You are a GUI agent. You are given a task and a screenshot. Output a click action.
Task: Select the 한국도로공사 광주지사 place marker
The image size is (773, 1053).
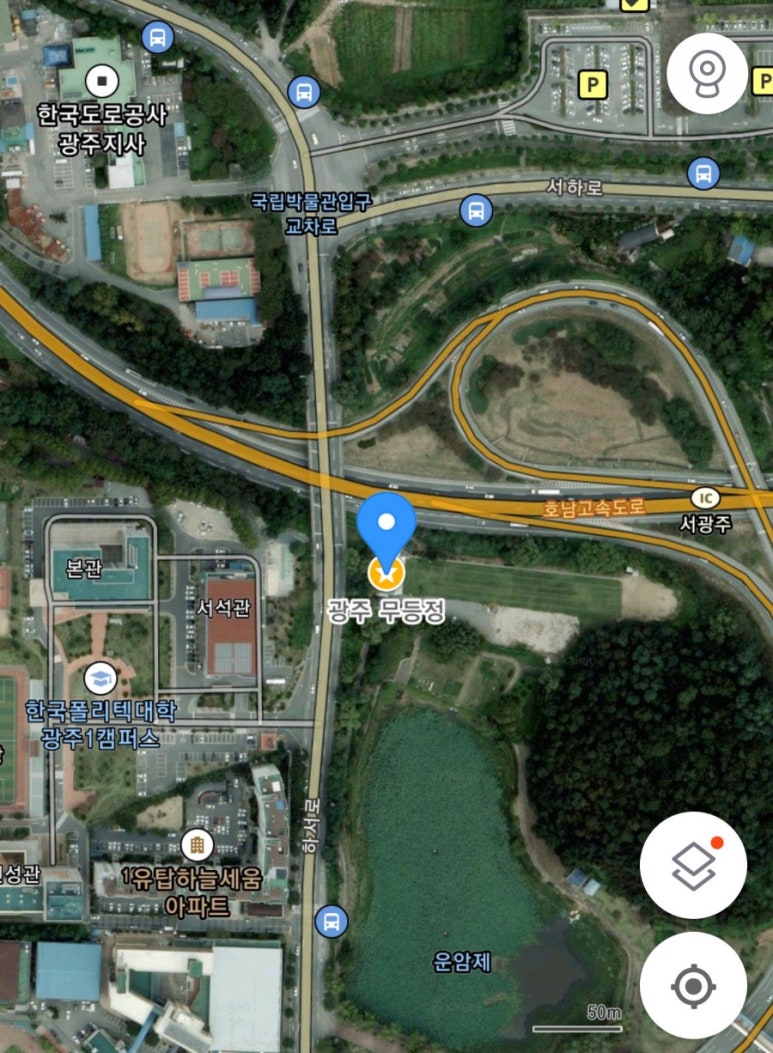101,78
